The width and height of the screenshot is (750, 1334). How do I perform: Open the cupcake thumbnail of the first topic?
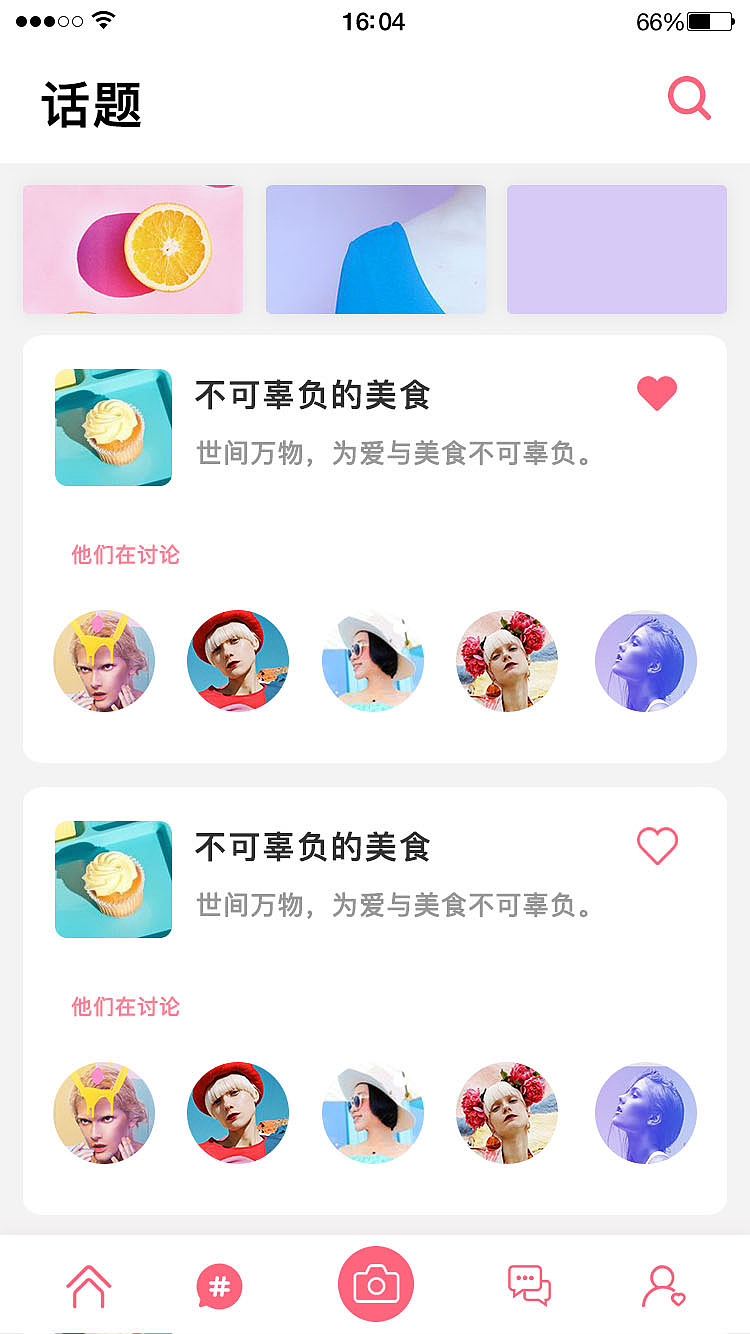point(113,427)
